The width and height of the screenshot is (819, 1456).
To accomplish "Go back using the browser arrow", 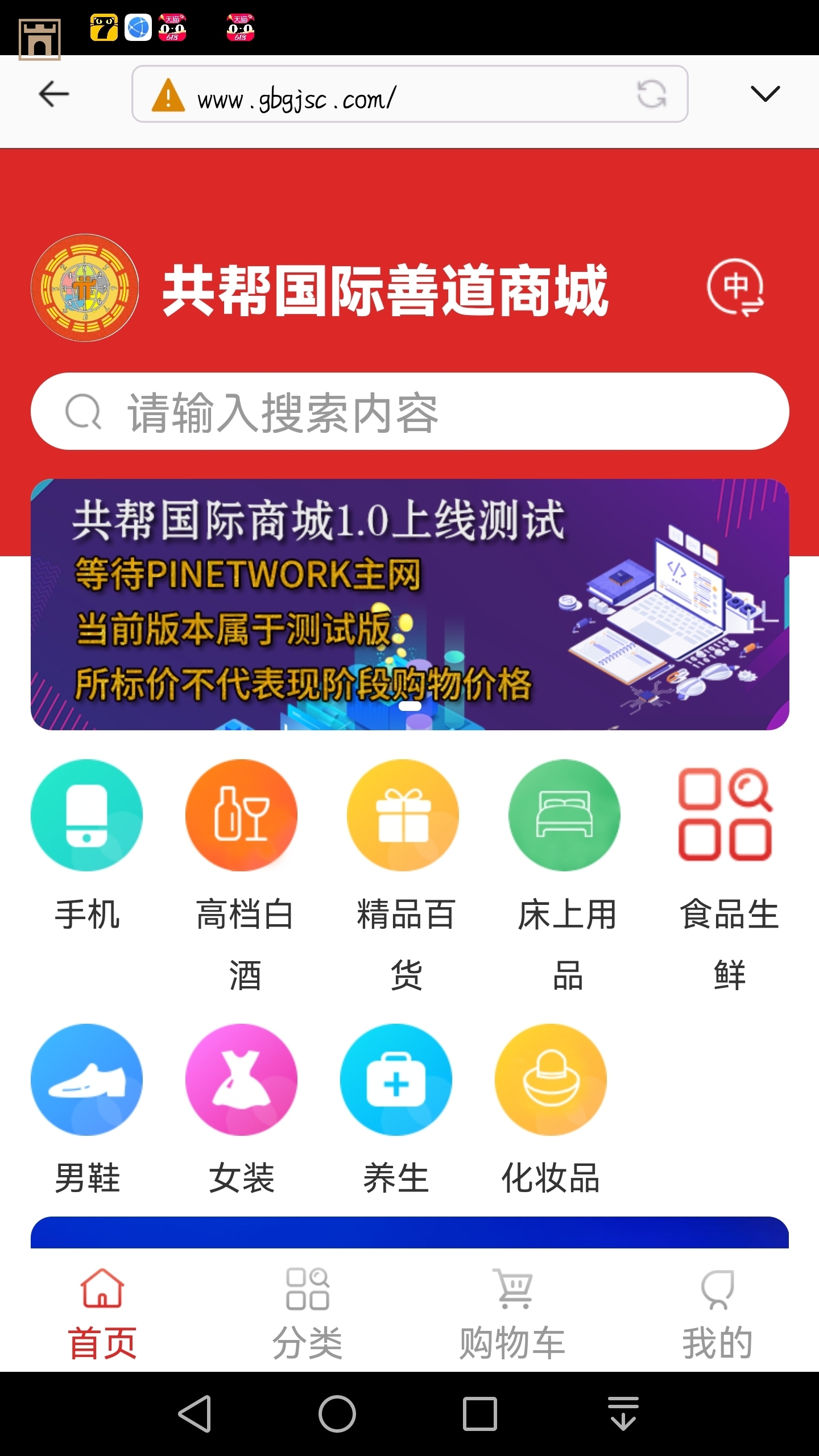I will pyautogui.click(x=53, y=94).
